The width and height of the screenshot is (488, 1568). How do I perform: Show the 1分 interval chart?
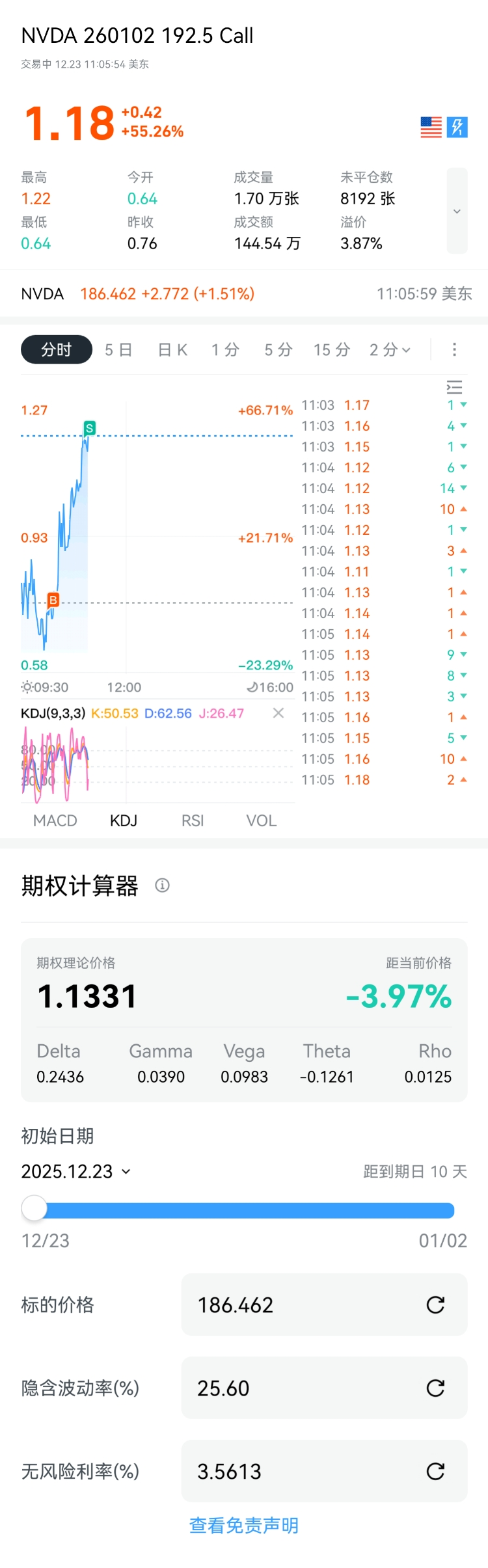(225, 350)
